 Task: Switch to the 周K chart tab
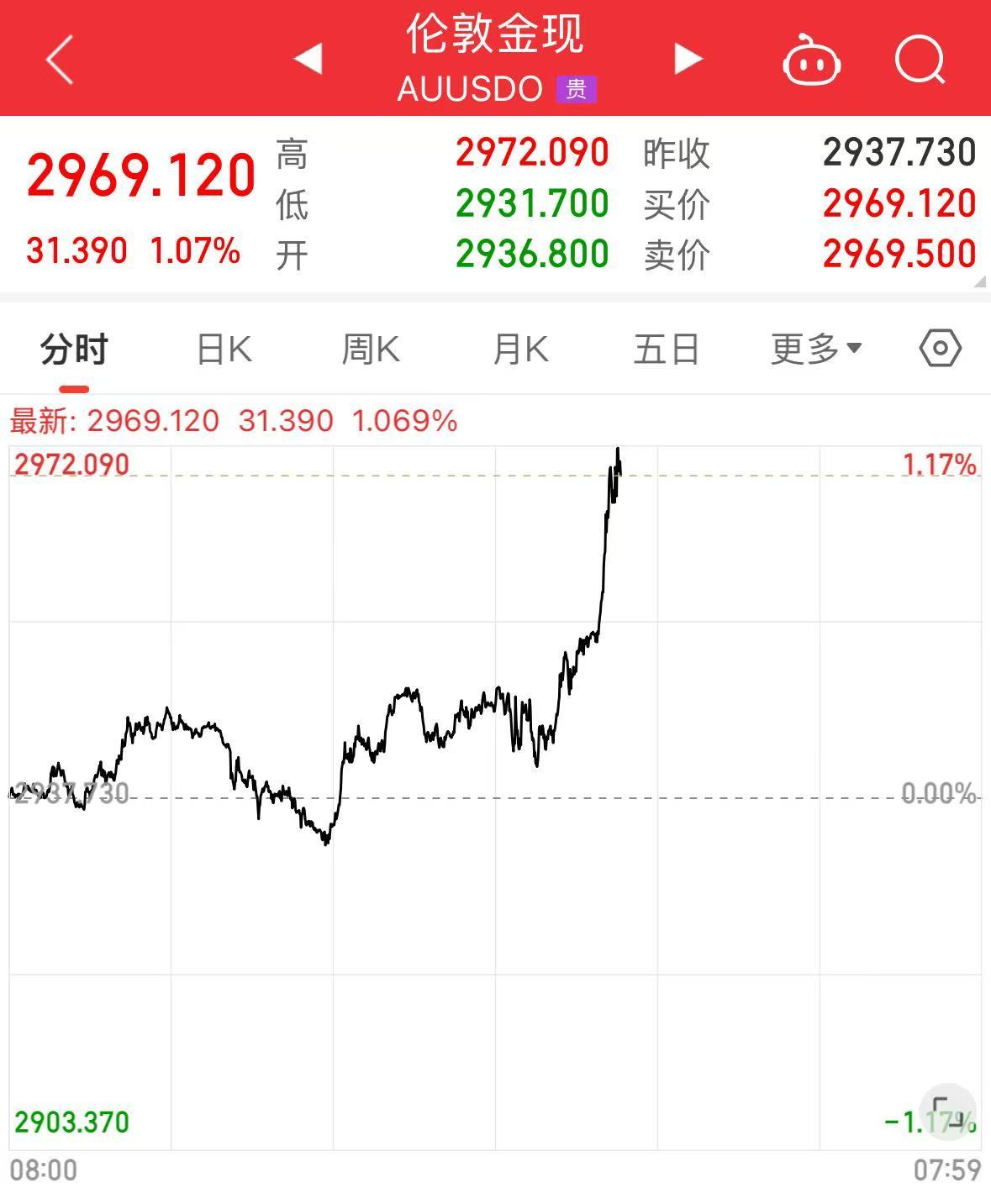pyautogui.click(x=371, y=349)
